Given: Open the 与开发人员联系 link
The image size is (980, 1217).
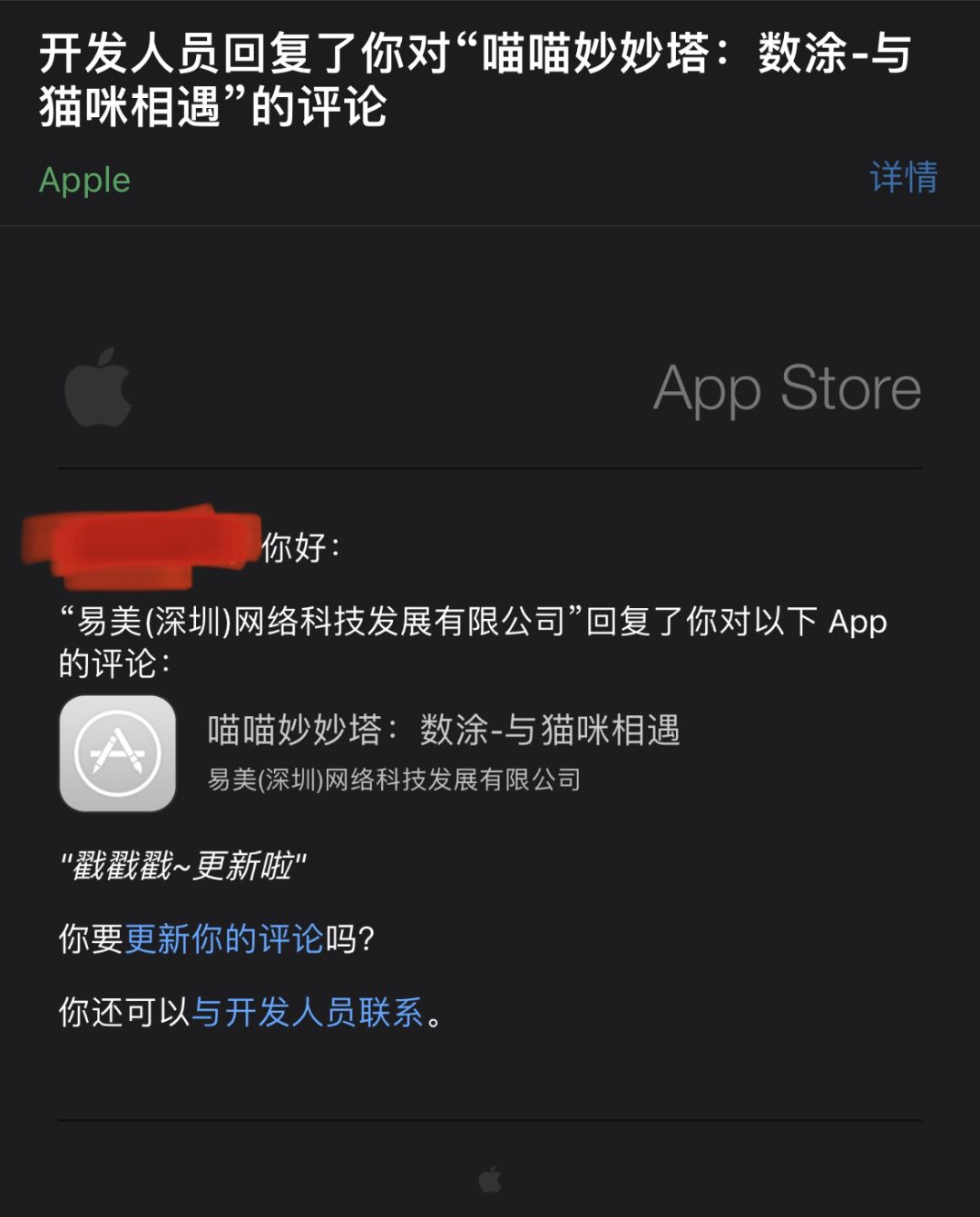Looking at the screenshot, I should 308,1012.
